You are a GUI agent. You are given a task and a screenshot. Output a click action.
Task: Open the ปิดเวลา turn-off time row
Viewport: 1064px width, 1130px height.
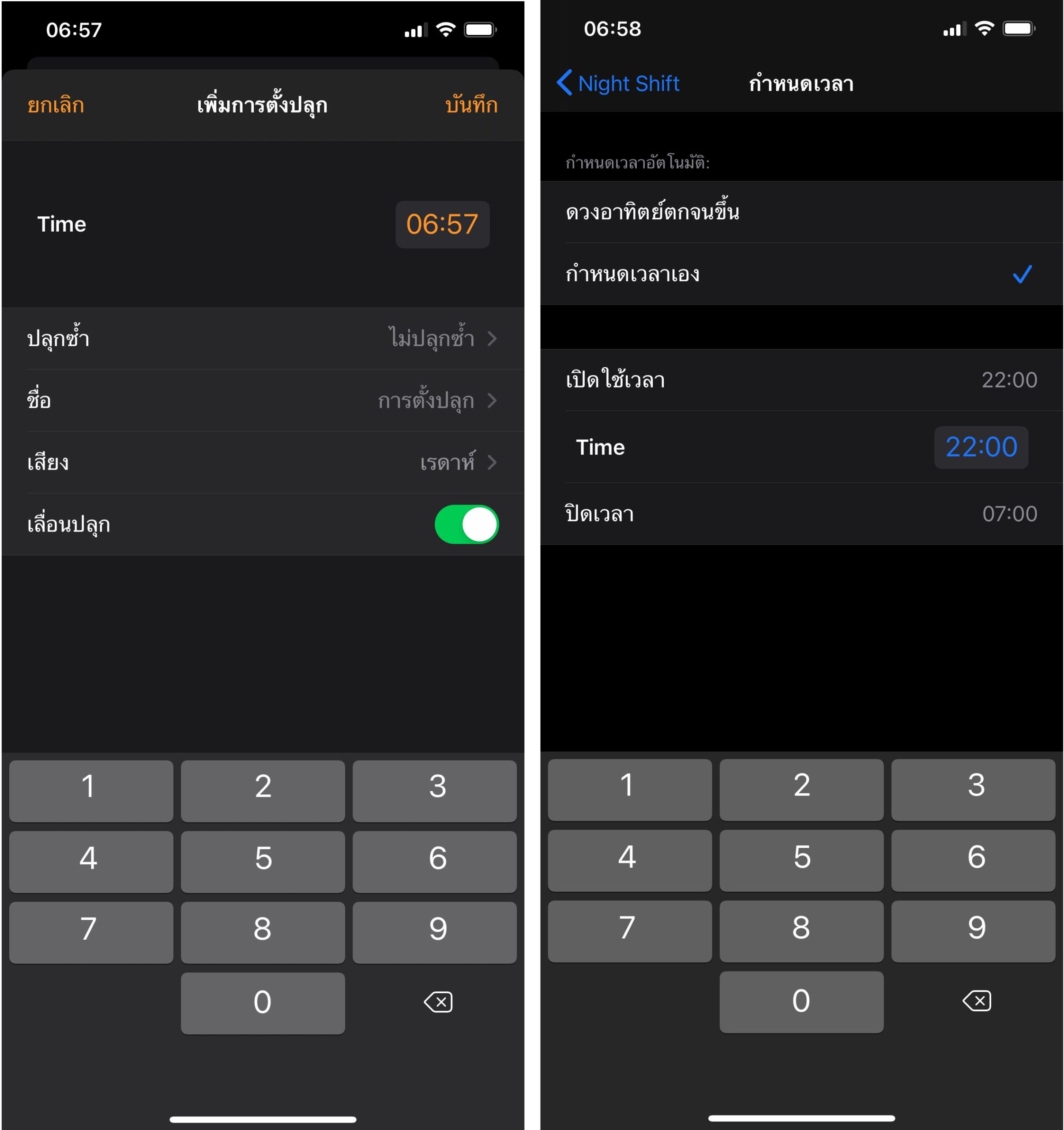coord(801,514)
